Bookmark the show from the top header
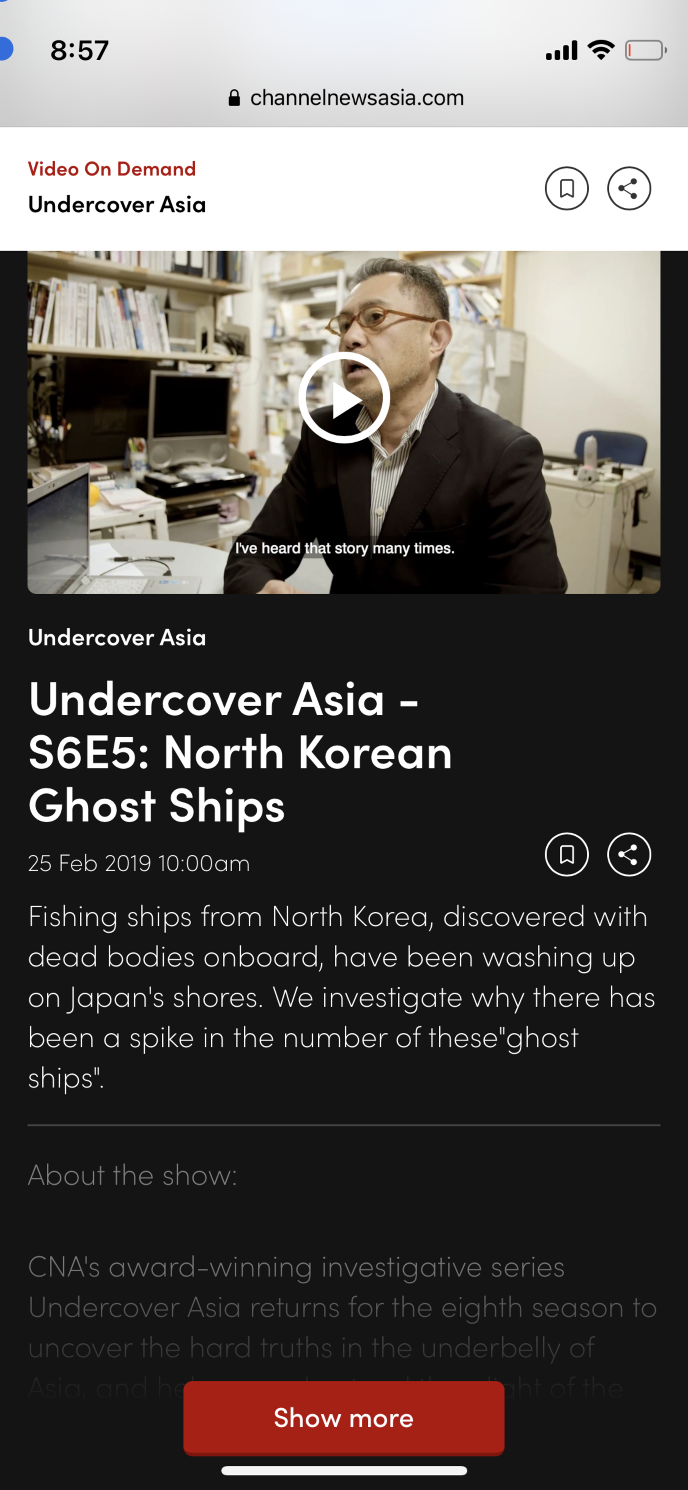The height and width of the screenshot is (1490, 688). (567, 188)
